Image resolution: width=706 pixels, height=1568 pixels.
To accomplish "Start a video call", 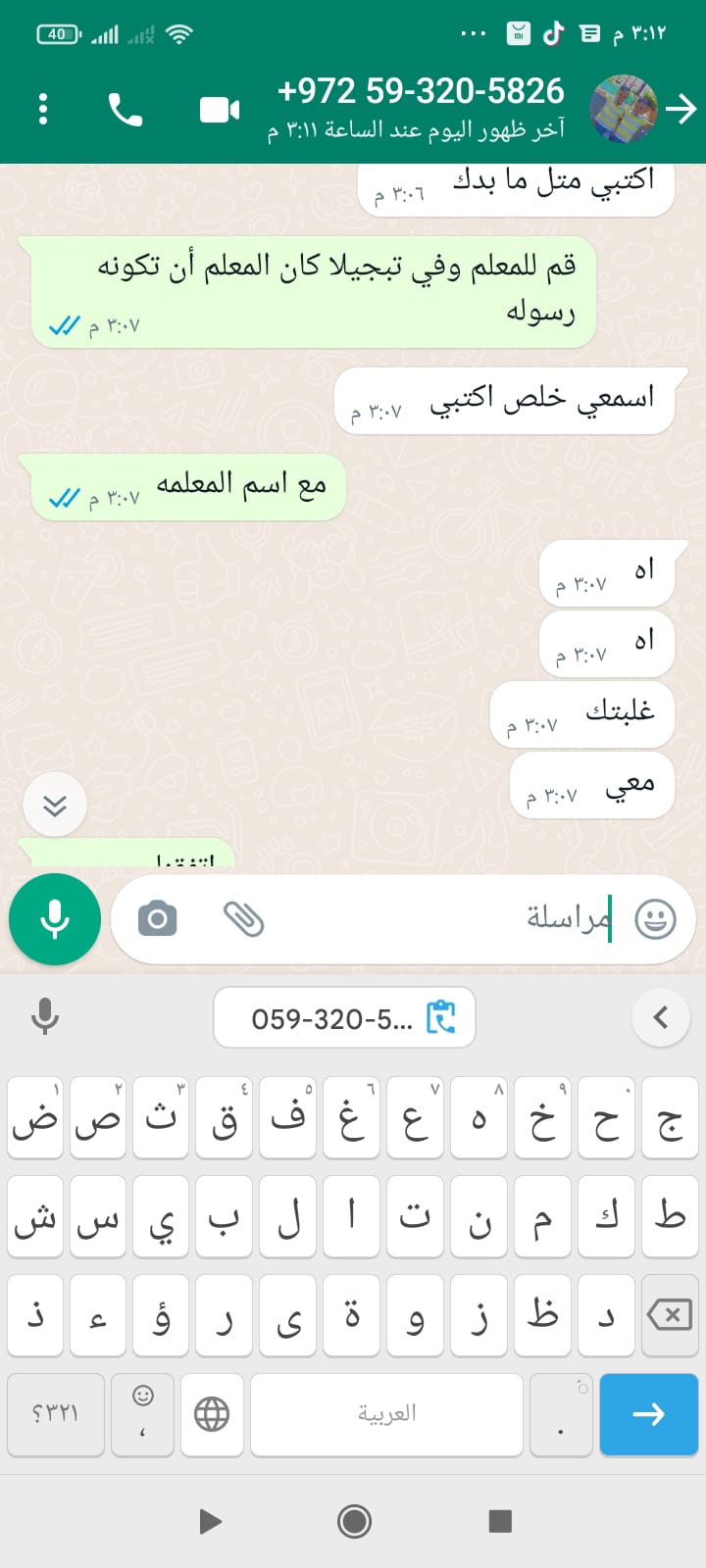I will point(220,110).
